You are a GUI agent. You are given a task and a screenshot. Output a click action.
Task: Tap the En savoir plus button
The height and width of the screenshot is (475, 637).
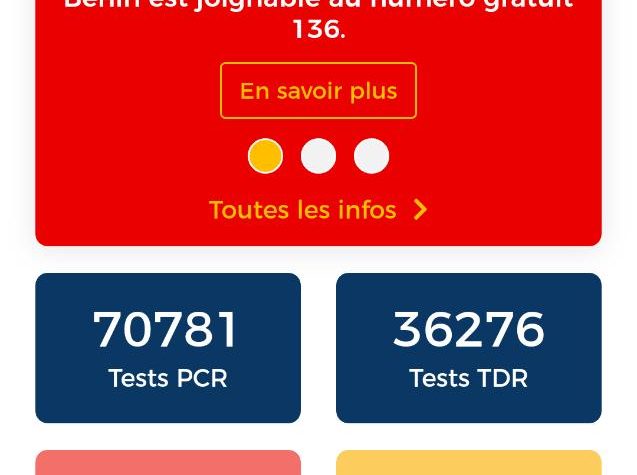point(318,91)
